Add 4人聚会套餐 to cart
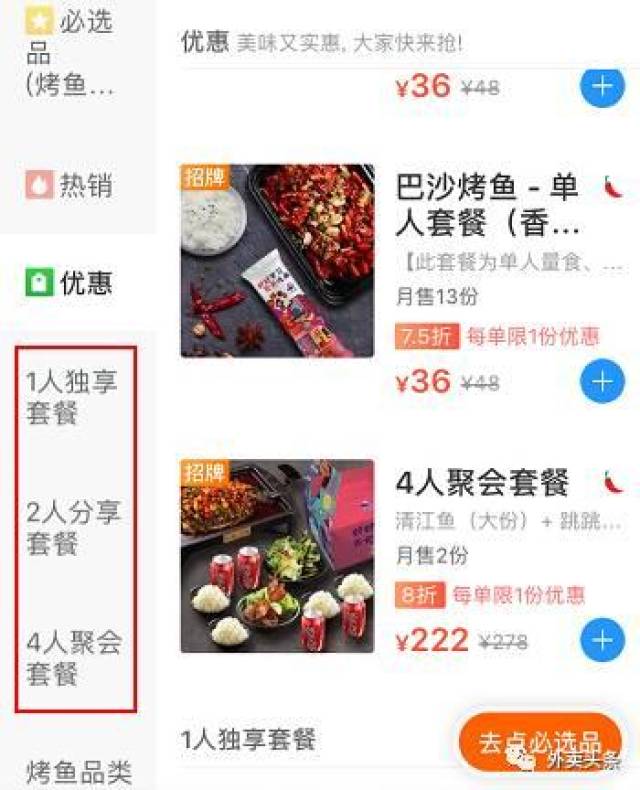640x790 pixels. (602, 639)
